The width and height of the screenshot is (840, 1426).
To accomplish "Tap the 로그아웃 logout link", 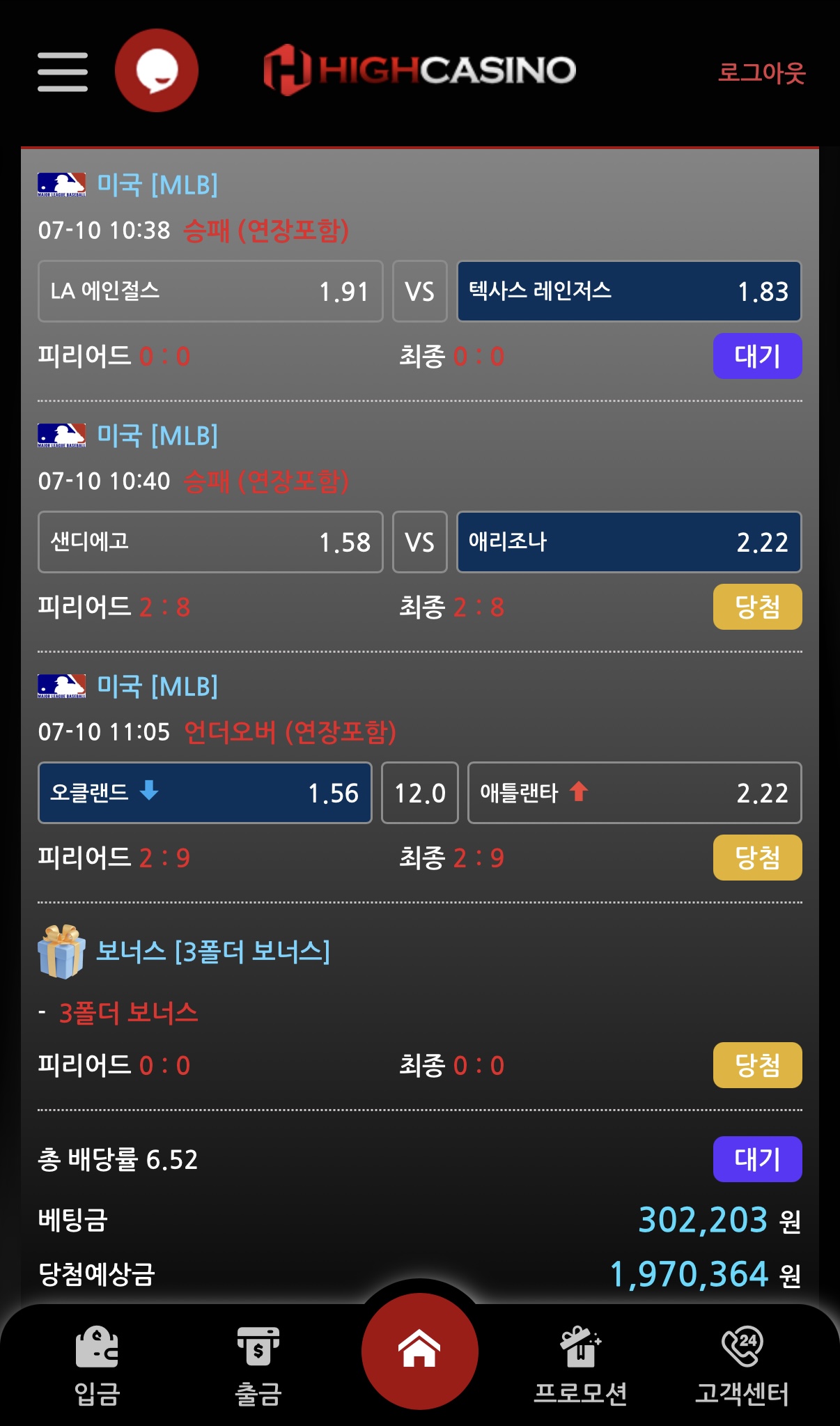I will 761,72.
